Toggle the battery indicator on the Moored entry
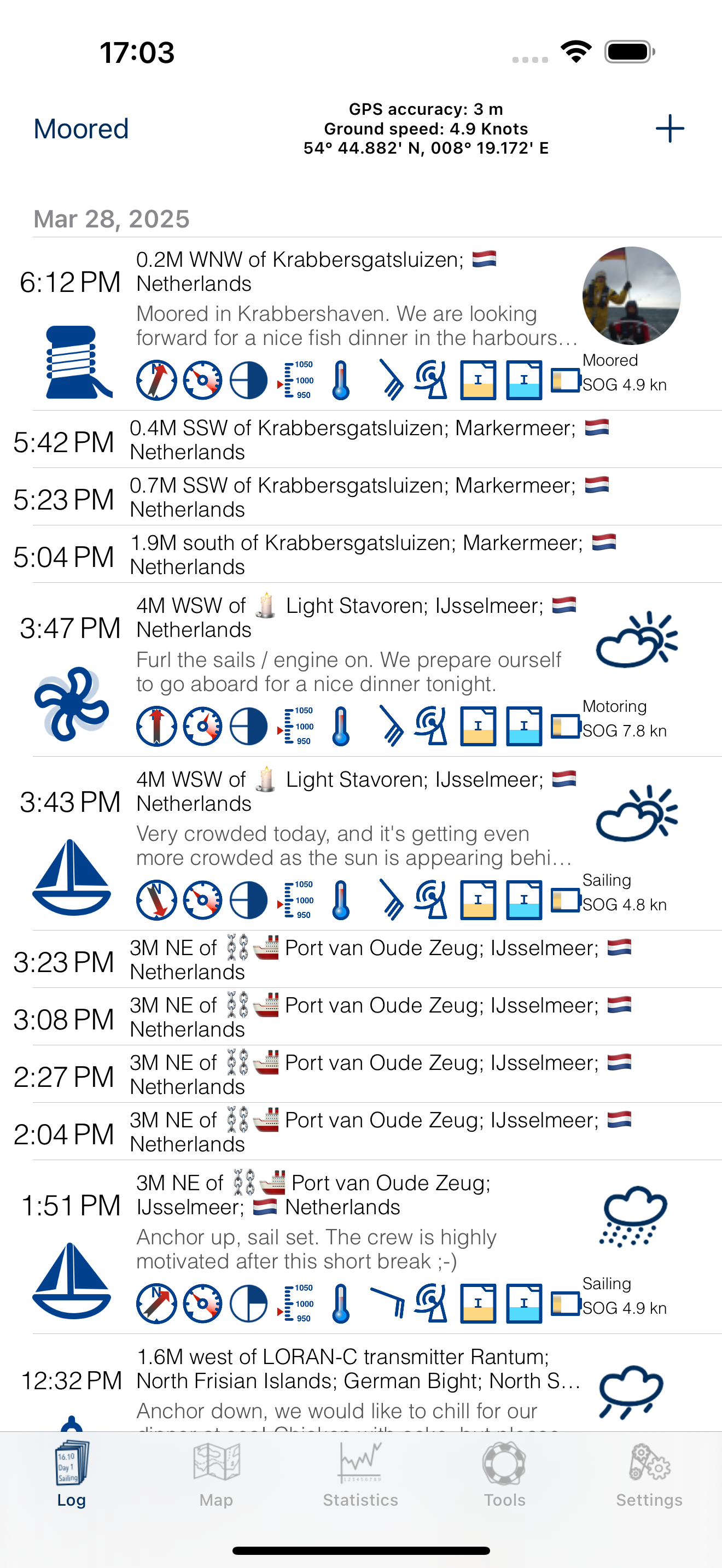This screenshot has width=722, height=1568. 565,379
